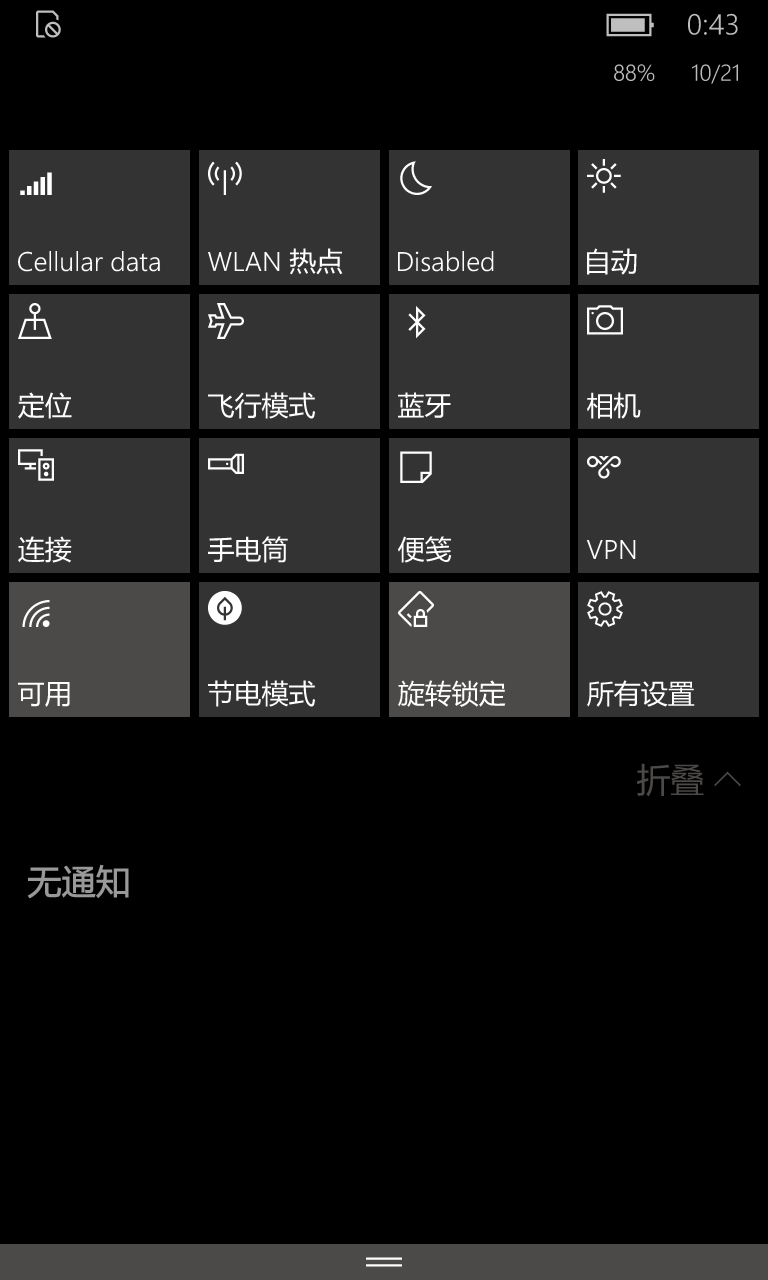
Task: Switch on the 手电筒 flashlight
Action: 289,505
